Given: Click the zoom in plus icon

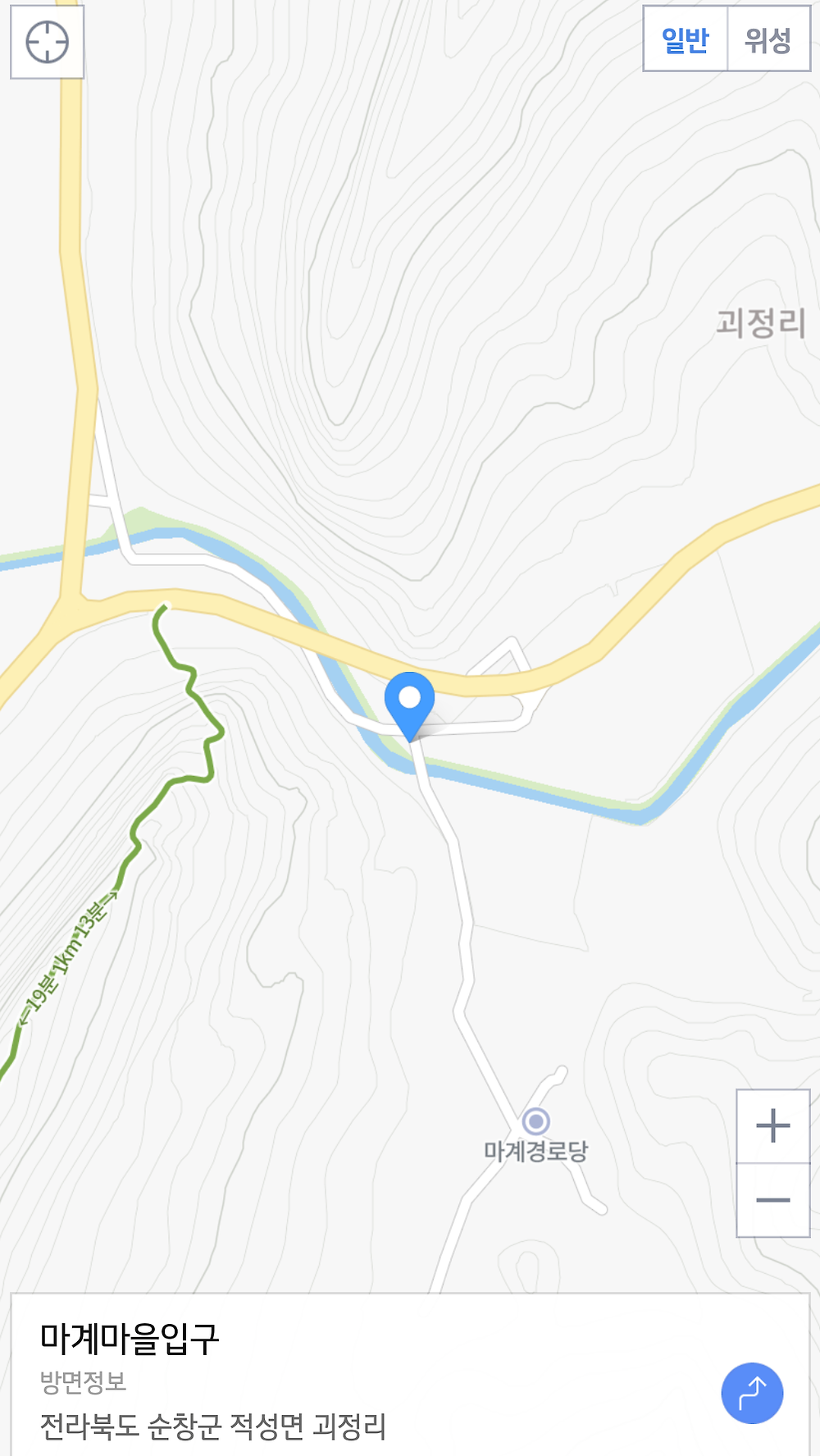Looking at the screenshot, I should coord(772,1128).
